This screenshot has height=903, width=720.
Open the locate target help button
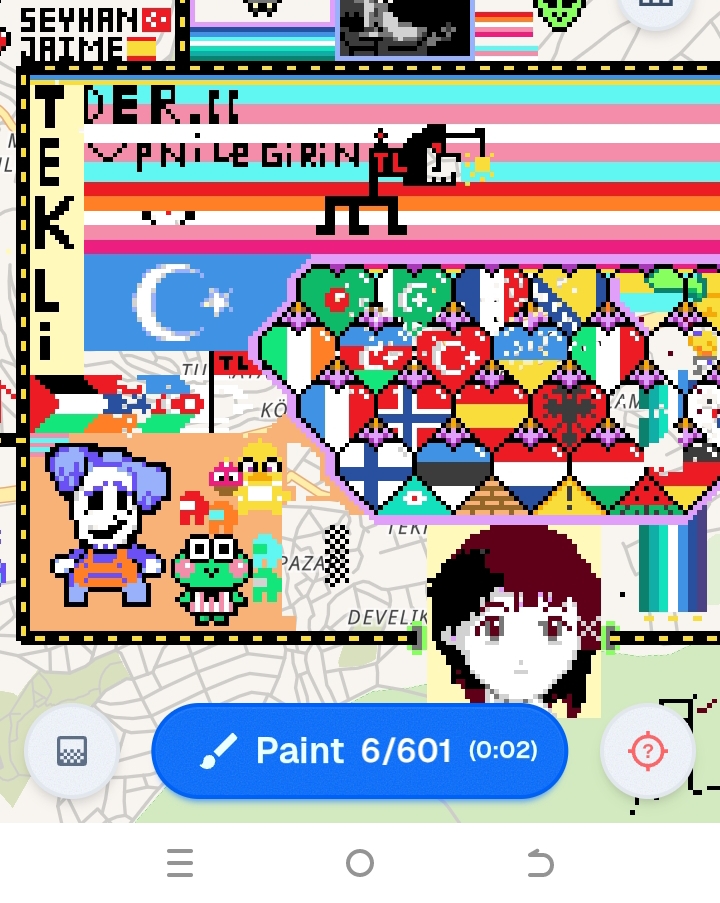(647, 750)
